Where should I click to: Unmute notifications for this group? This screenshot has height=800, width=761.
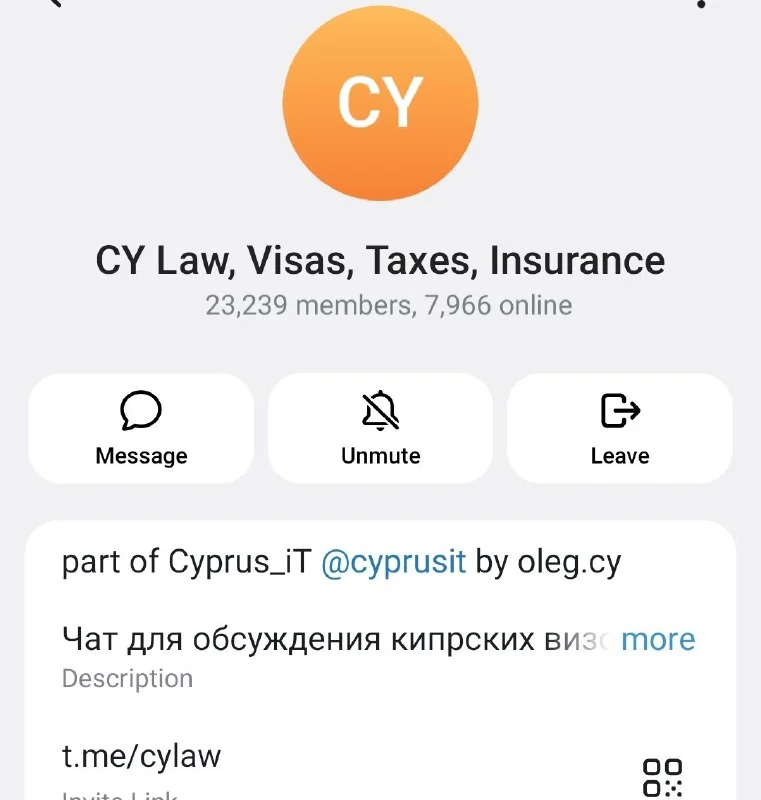(380, 429)
